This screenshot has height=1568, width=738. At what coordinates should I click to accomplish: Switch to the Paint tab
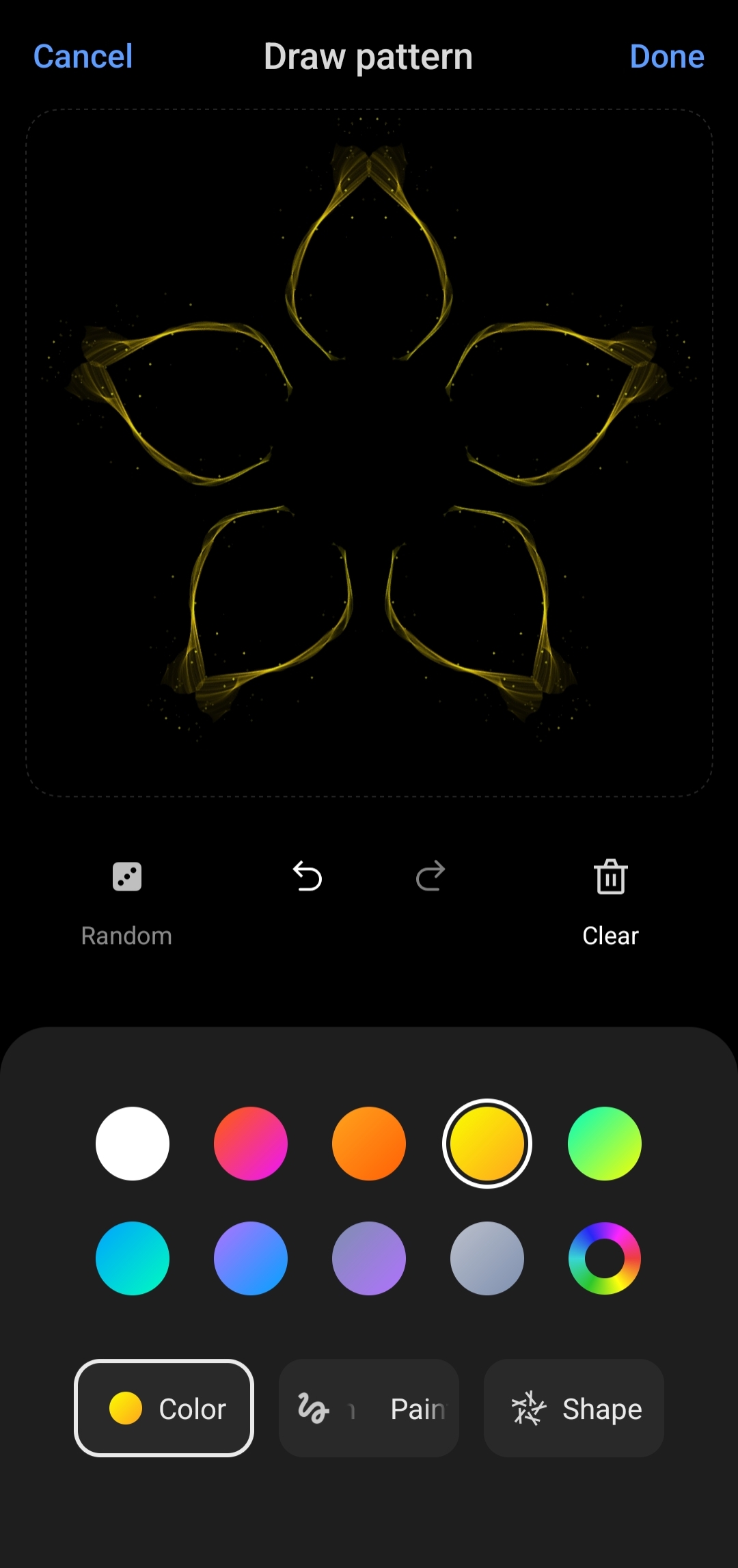(369, 1409)
